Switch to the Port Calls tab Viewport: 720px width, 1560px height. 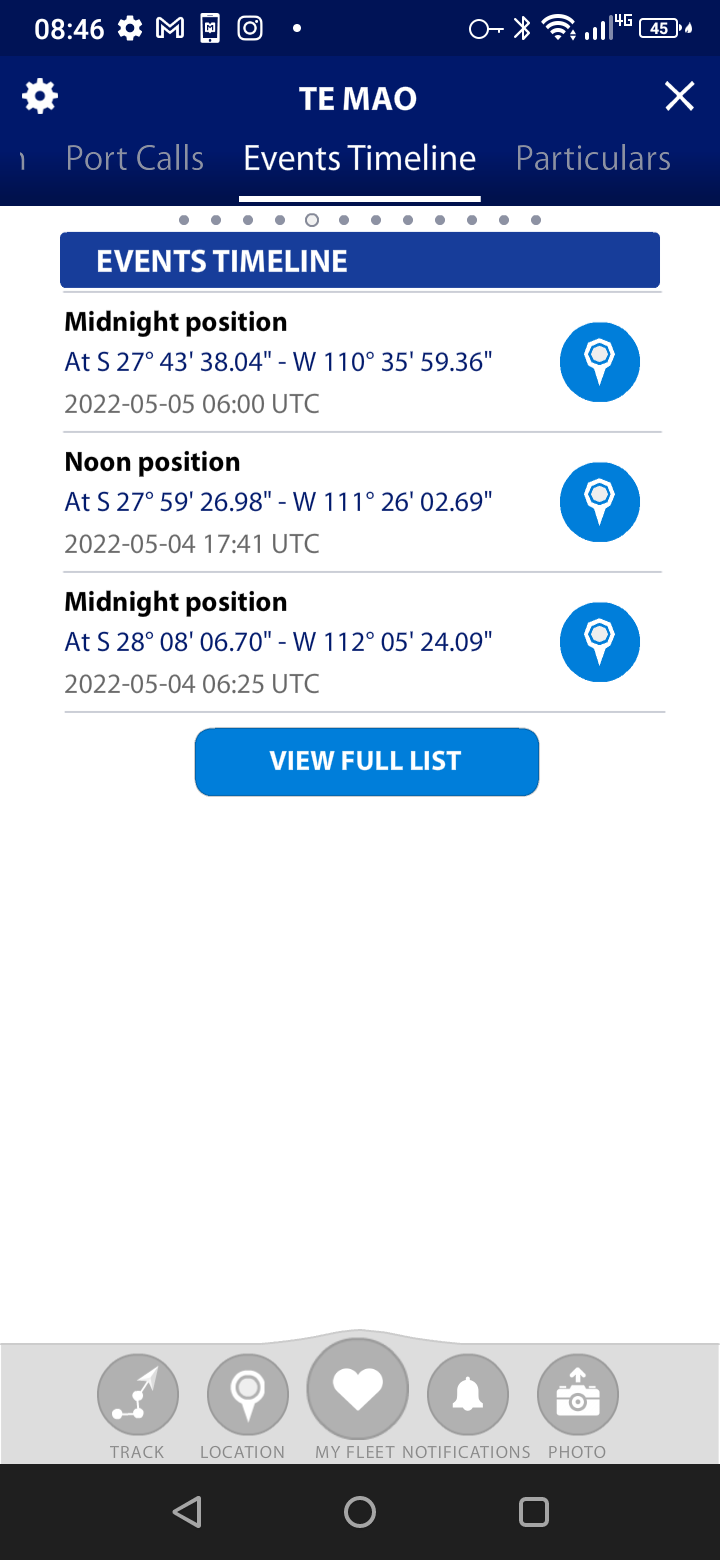coord(135,158)
